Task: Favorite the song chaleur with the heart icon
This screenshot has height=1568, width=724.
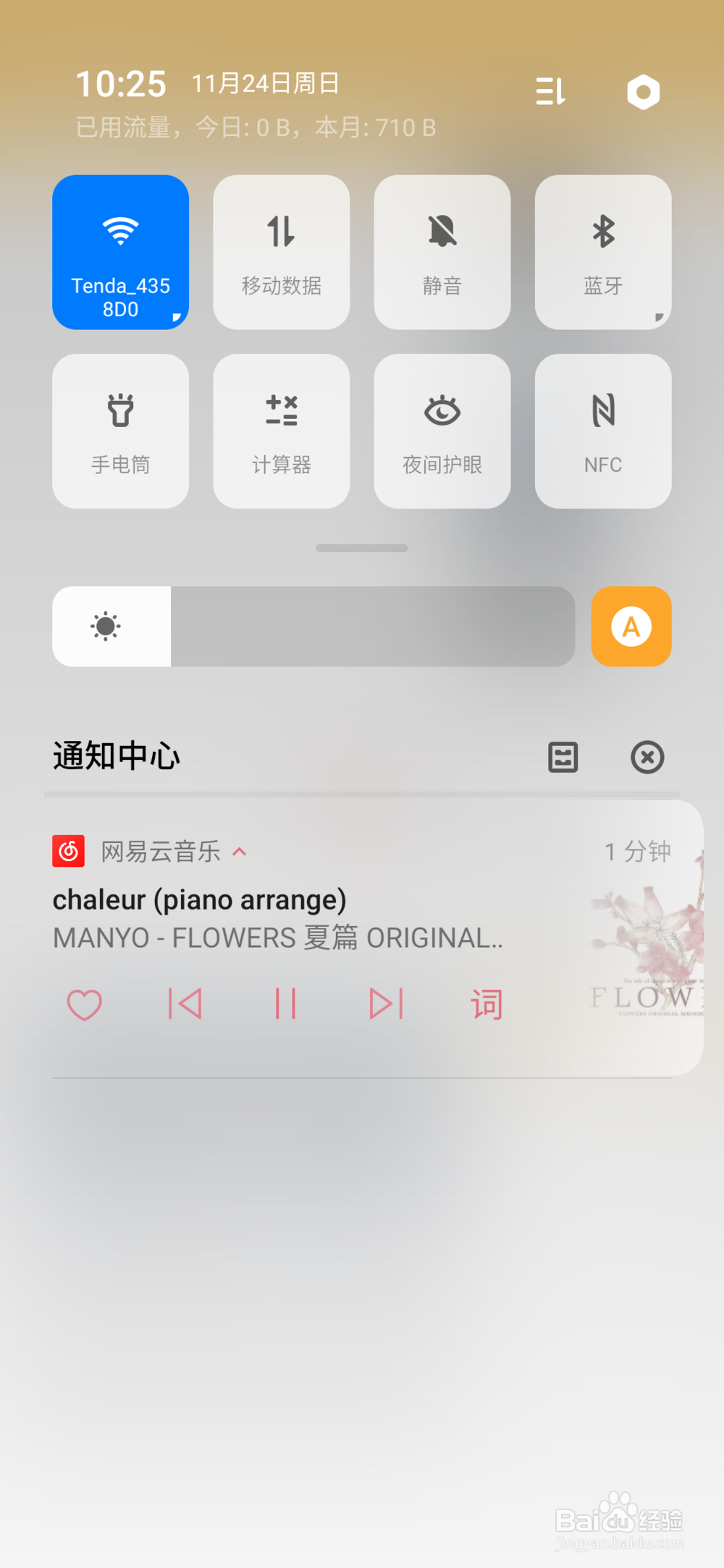Action: point(83,1003)
